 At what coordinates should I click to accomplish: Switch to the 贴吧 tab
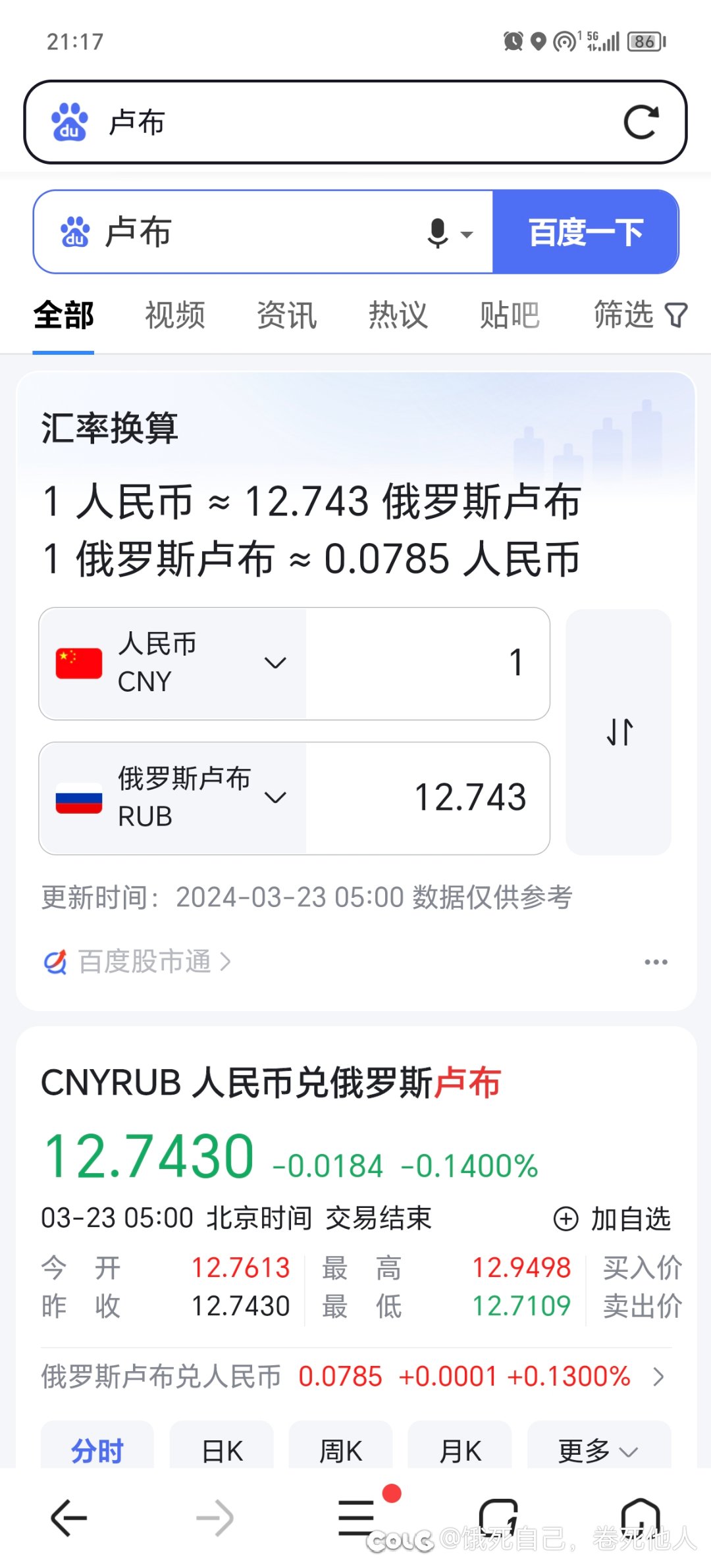click(x=510, y=315)
